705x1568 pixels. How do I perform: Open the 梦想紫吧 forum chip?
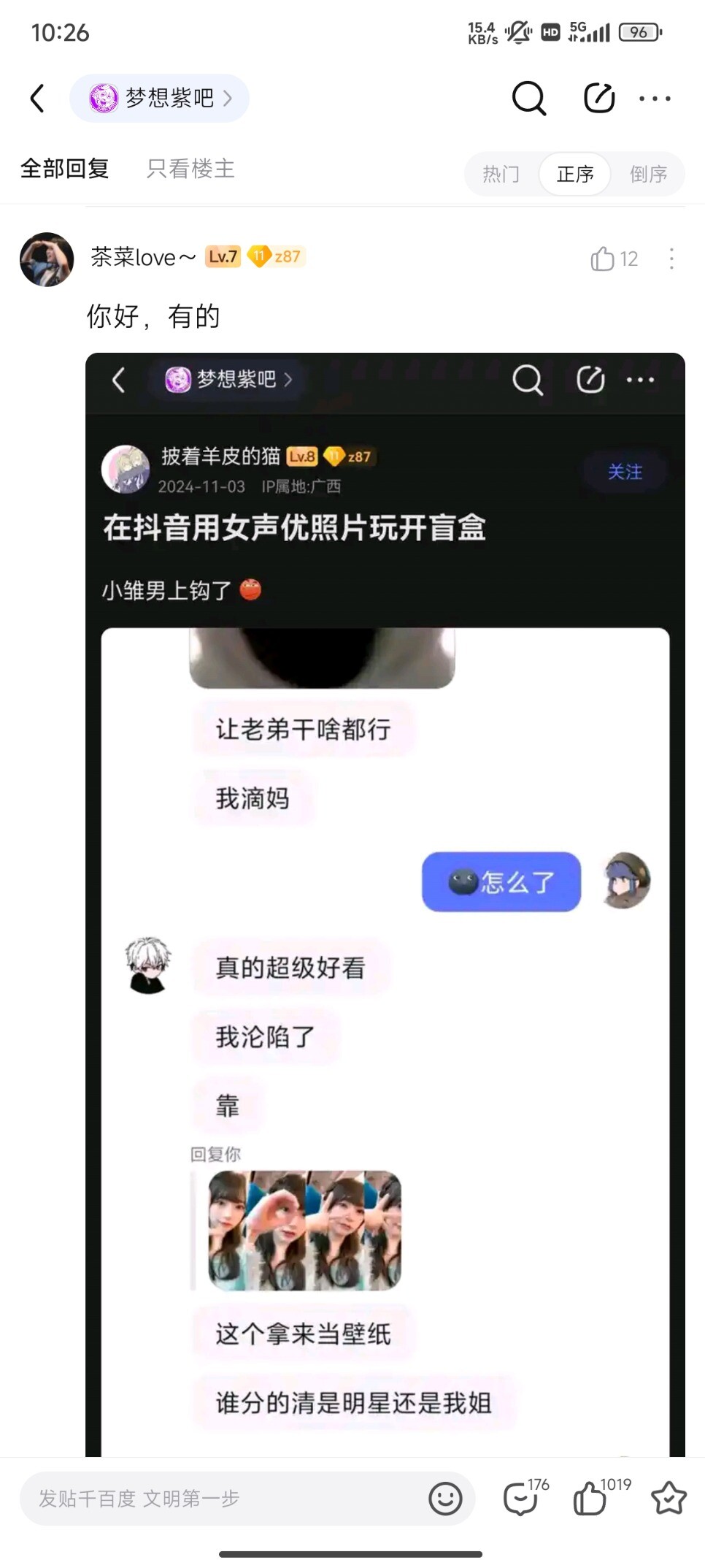tap(159, 98)
